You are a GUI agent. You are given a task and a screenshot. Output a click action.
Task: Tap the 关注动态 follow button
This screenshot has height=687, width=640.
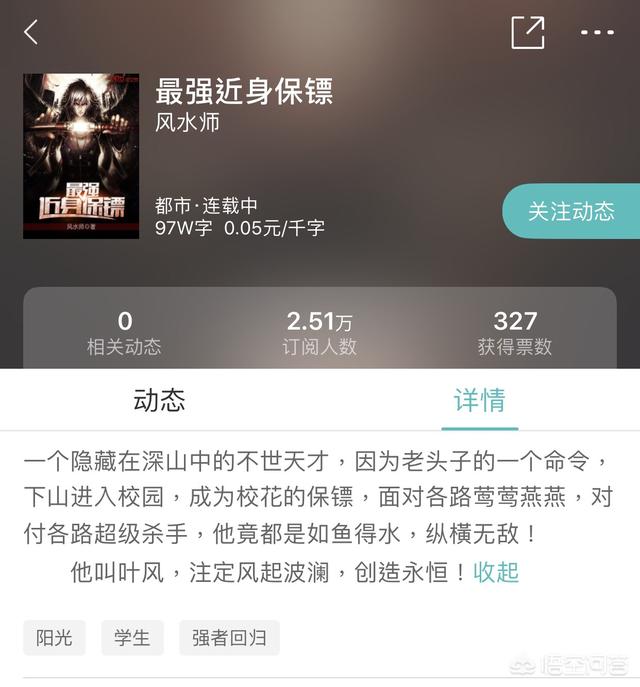click(572, 211)
